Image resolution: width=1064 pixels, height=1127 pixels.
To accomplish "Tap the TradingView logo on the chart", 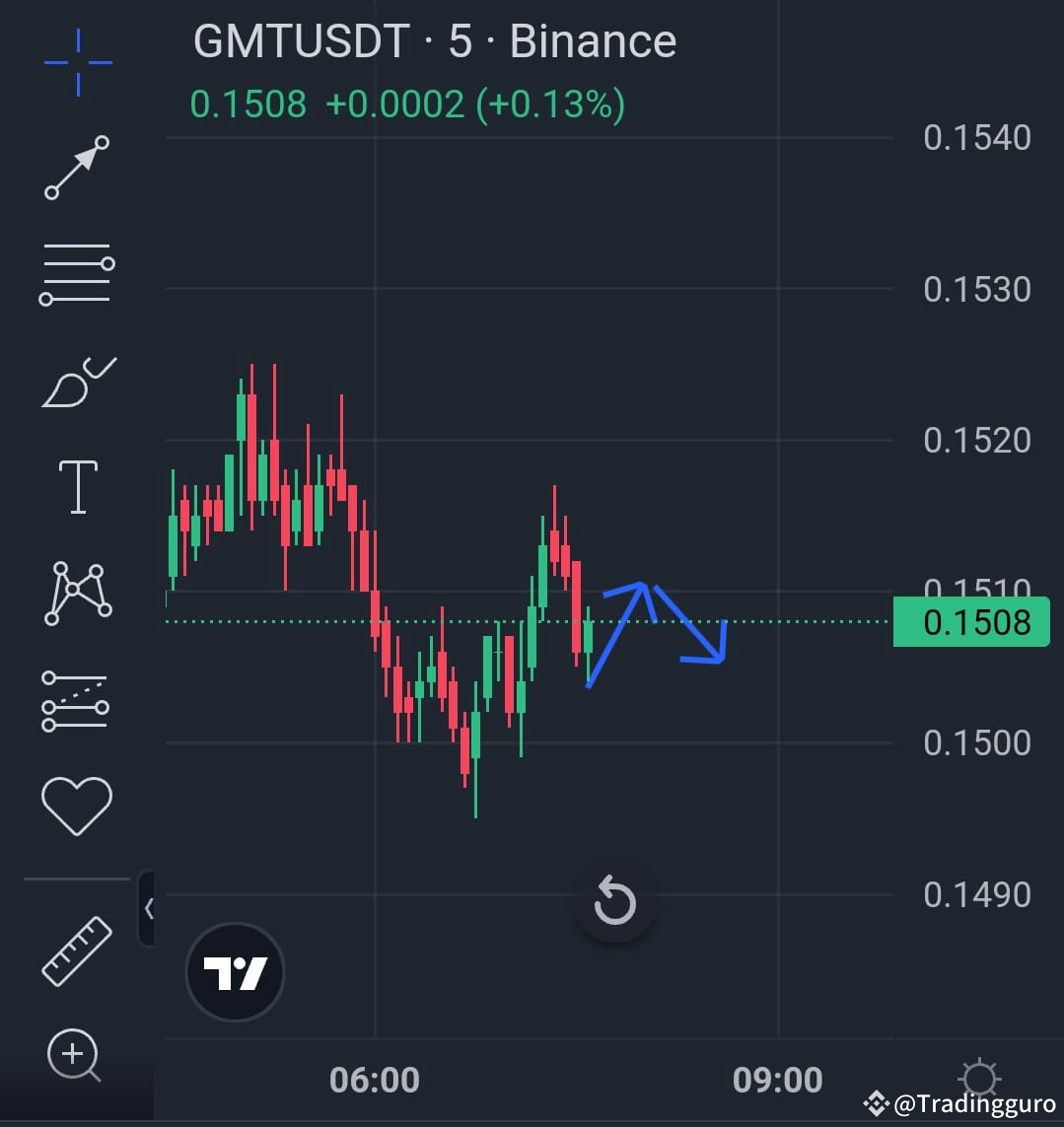I will tap(235, 971).
